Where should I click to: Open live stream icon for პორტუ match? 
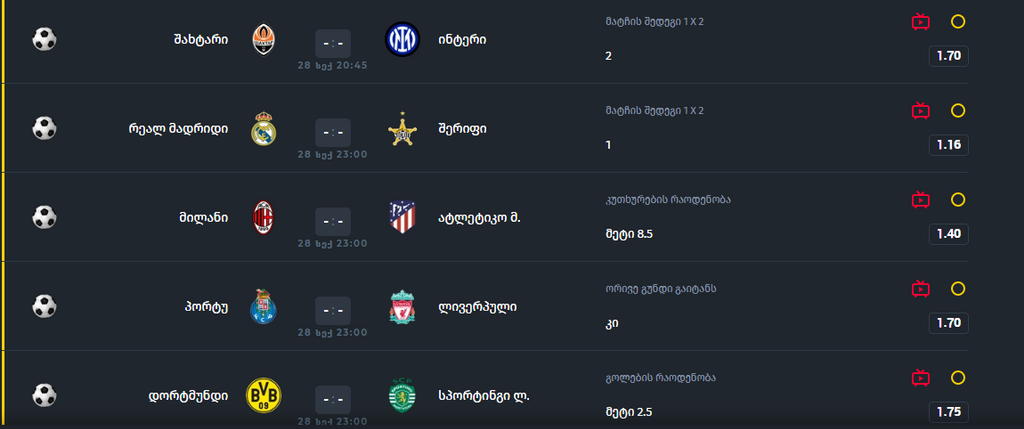click(x=921, y=289)
